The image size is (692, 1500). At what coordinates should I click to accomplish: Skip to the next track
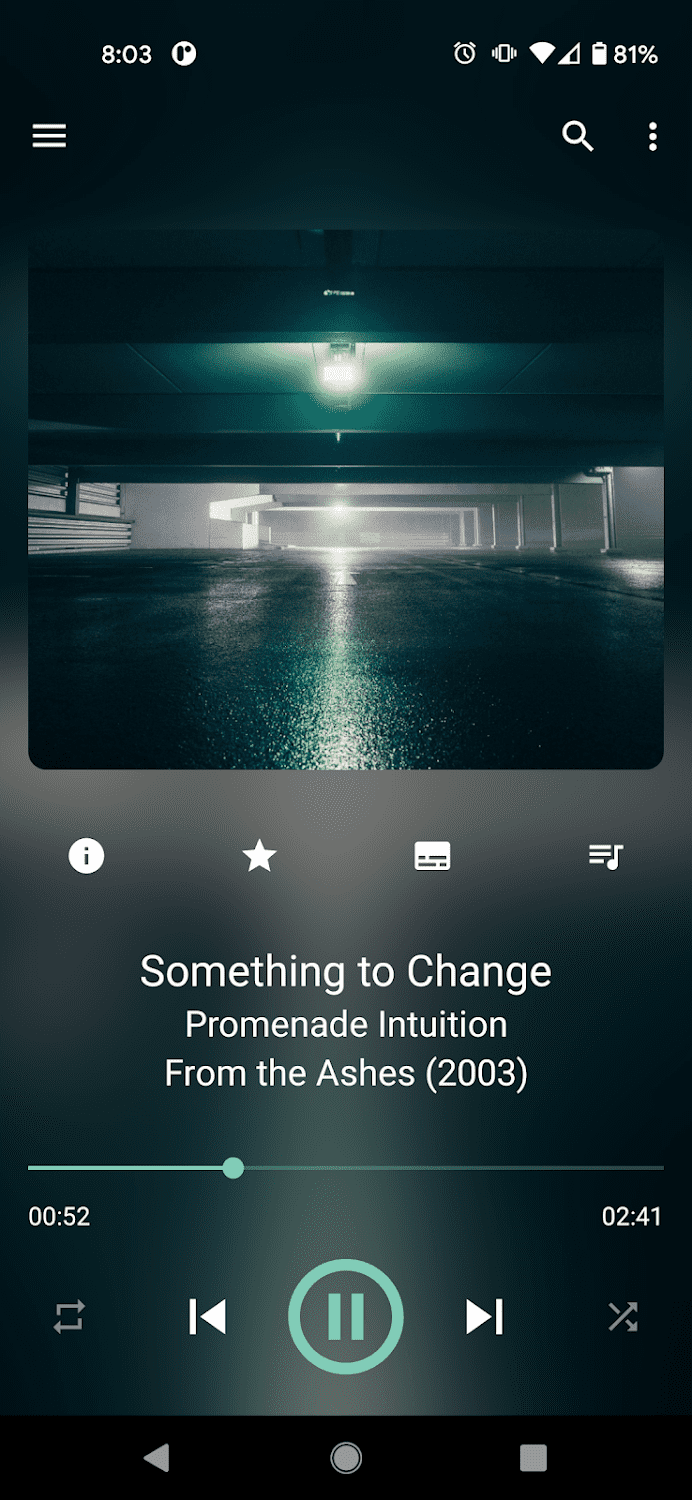point(484,1316)
